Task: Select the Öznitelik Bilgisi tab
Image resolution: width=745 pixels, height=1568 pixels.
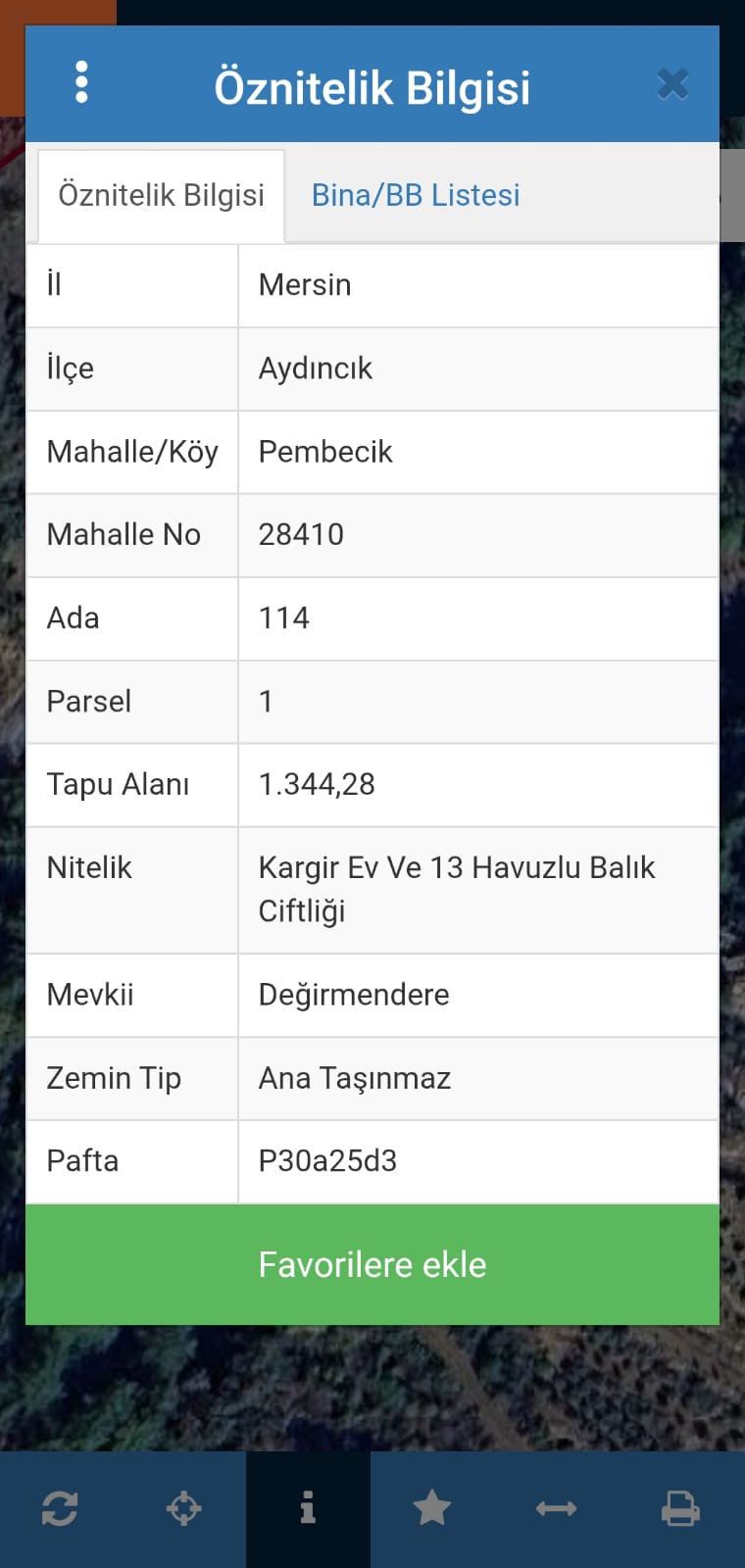Action: coord(162,195)
